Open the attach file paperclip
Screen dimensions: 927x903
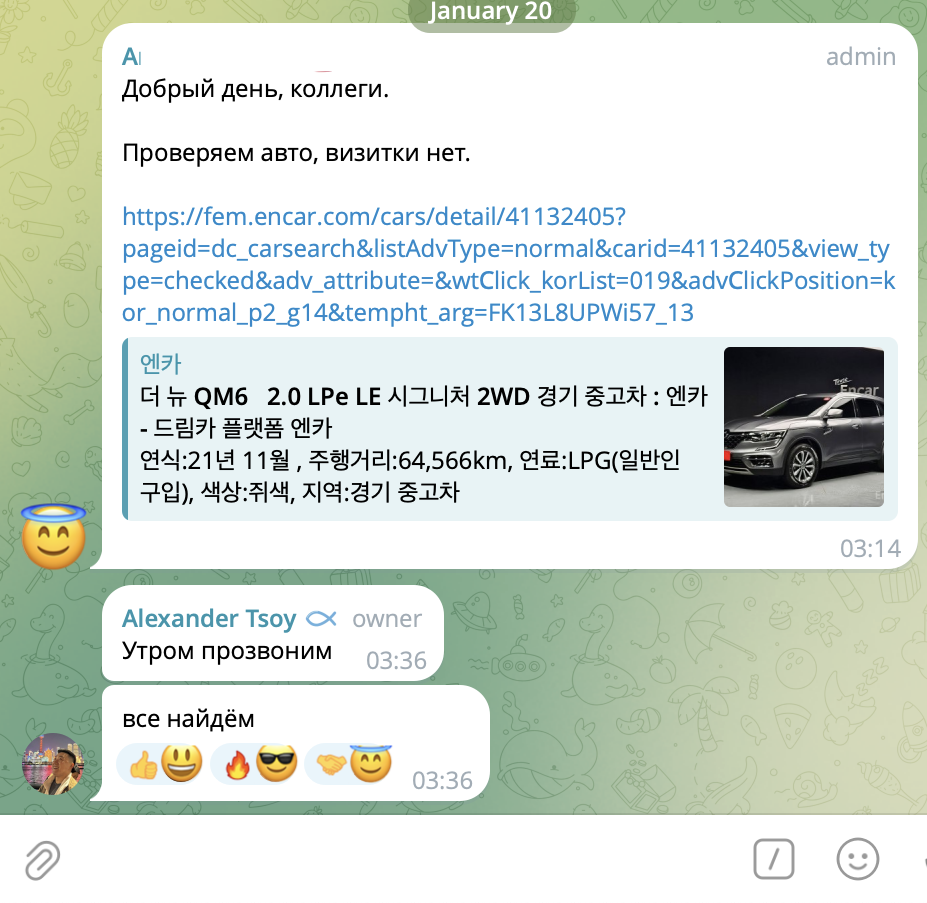[x=43, y=859]
